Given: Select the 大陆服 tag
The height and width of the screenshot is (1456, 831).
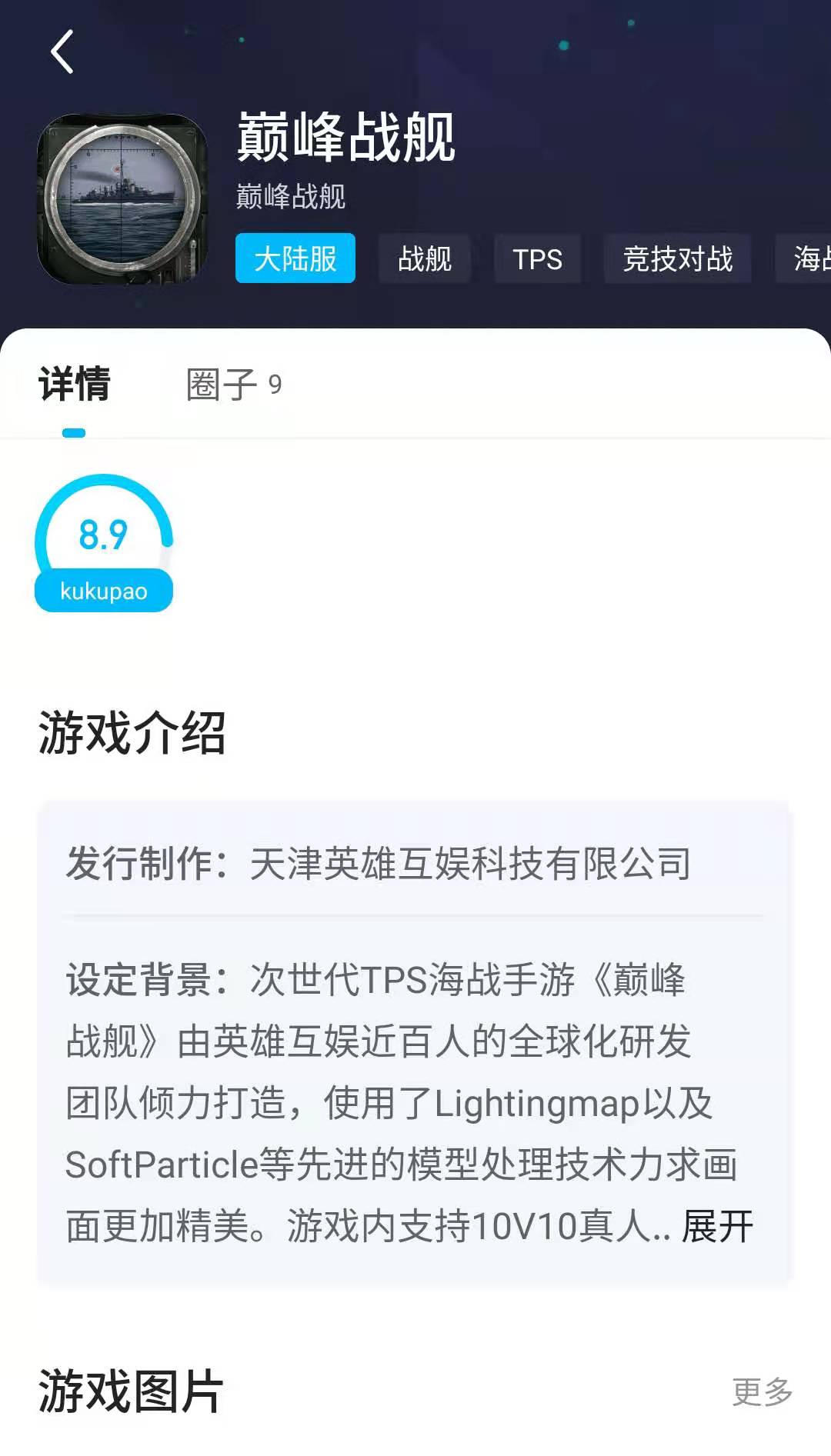Looking at the screenshot, I should click(x=295, y=258).
